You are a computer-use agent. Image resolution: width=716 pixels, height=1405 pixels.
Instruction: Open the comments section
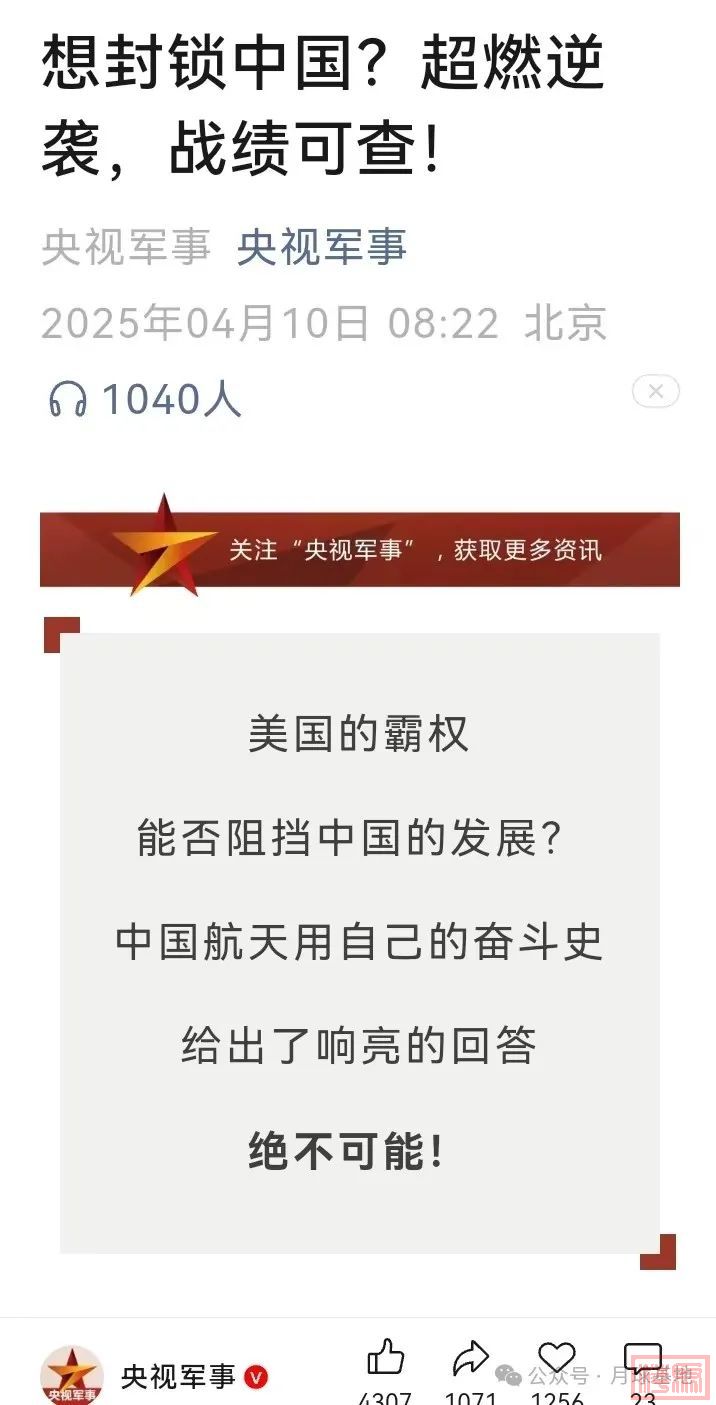pos(643,1360)
